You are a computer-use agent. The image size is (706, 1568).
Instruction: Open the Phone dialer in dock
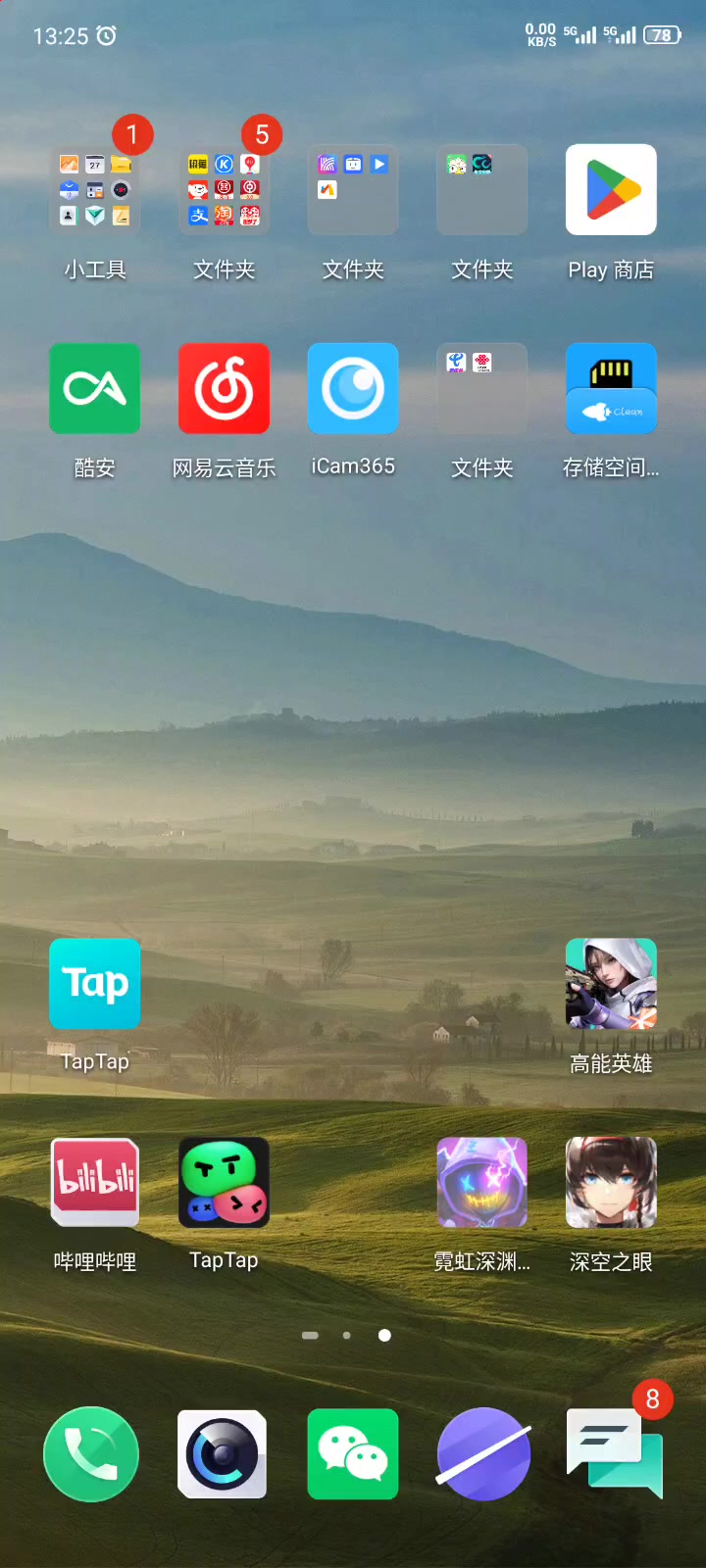pyautogui.click(x=91, y=1454)
